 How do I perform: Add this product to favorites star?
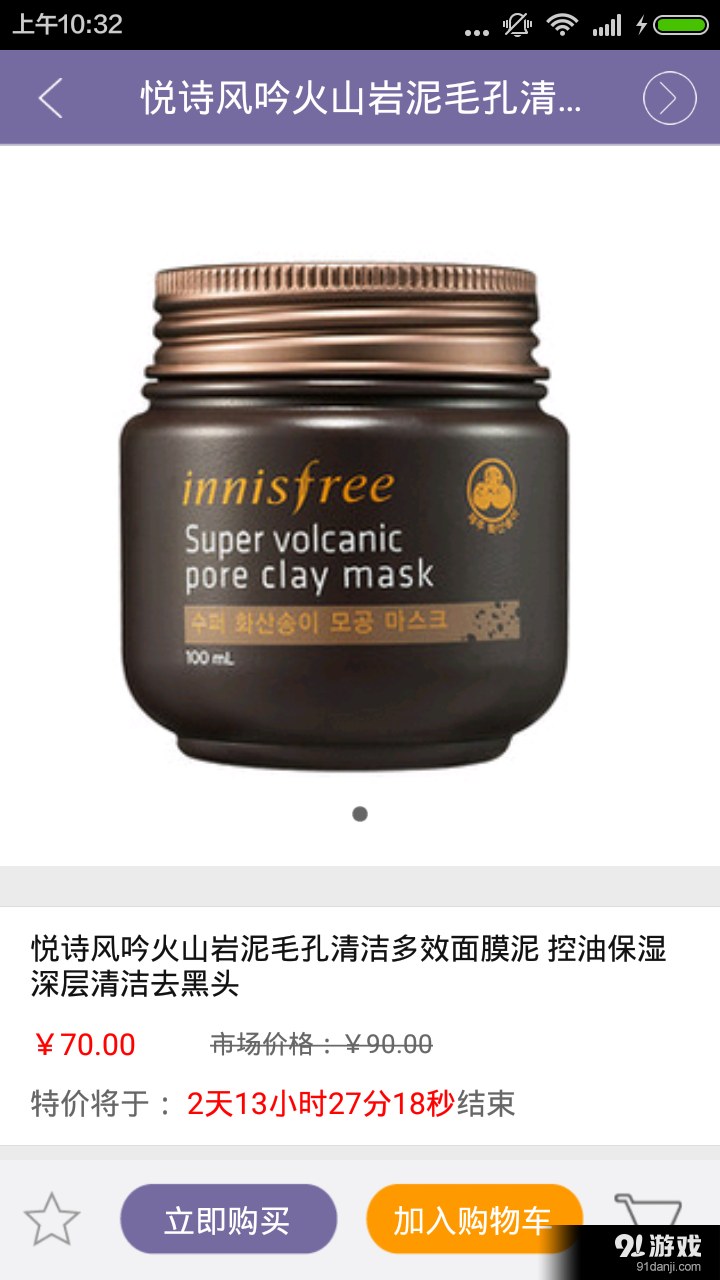(52, 1219)
